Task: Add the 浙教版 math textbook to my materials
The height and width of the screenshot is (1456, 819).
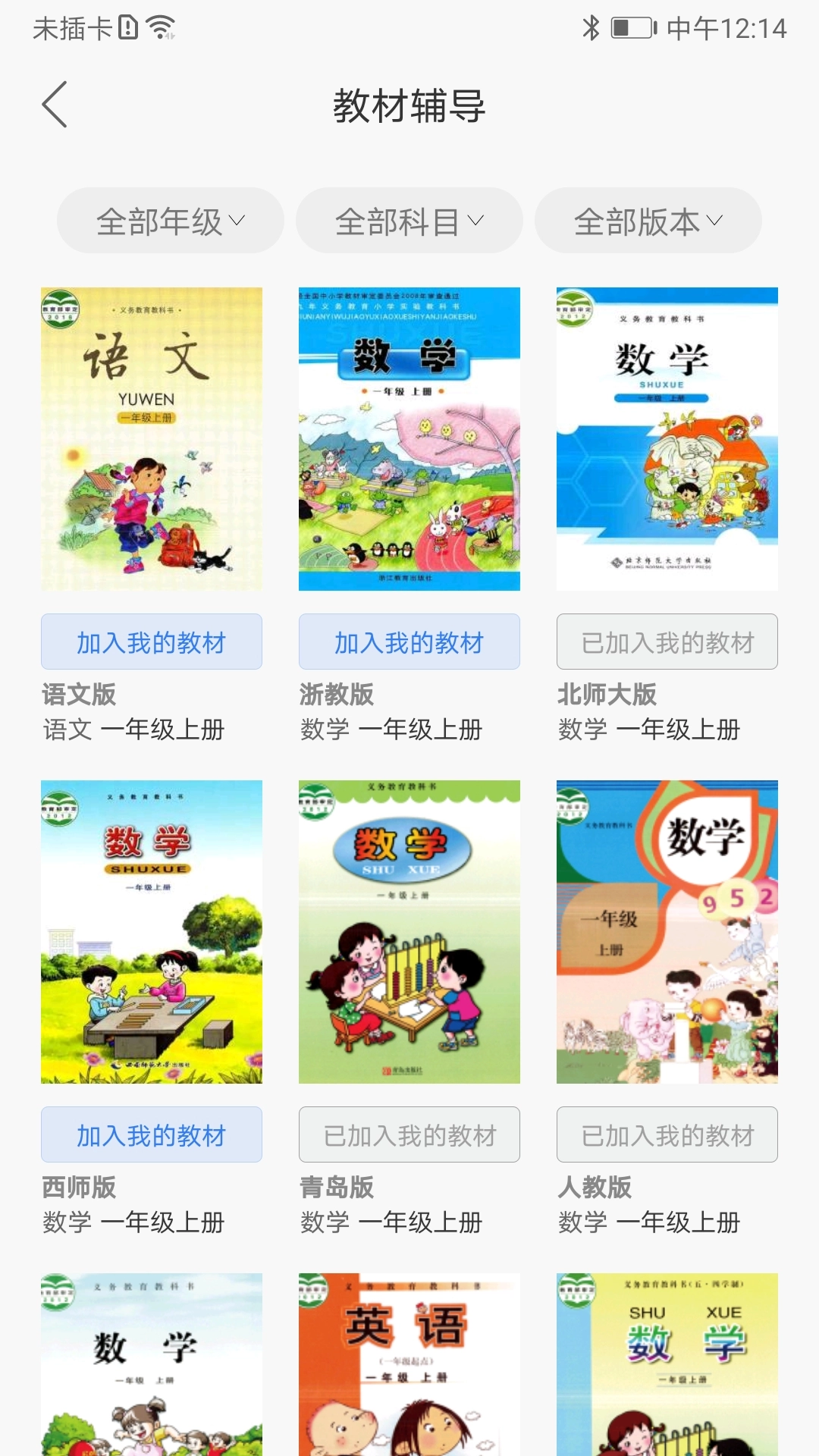Action: [x=409, y=642]
